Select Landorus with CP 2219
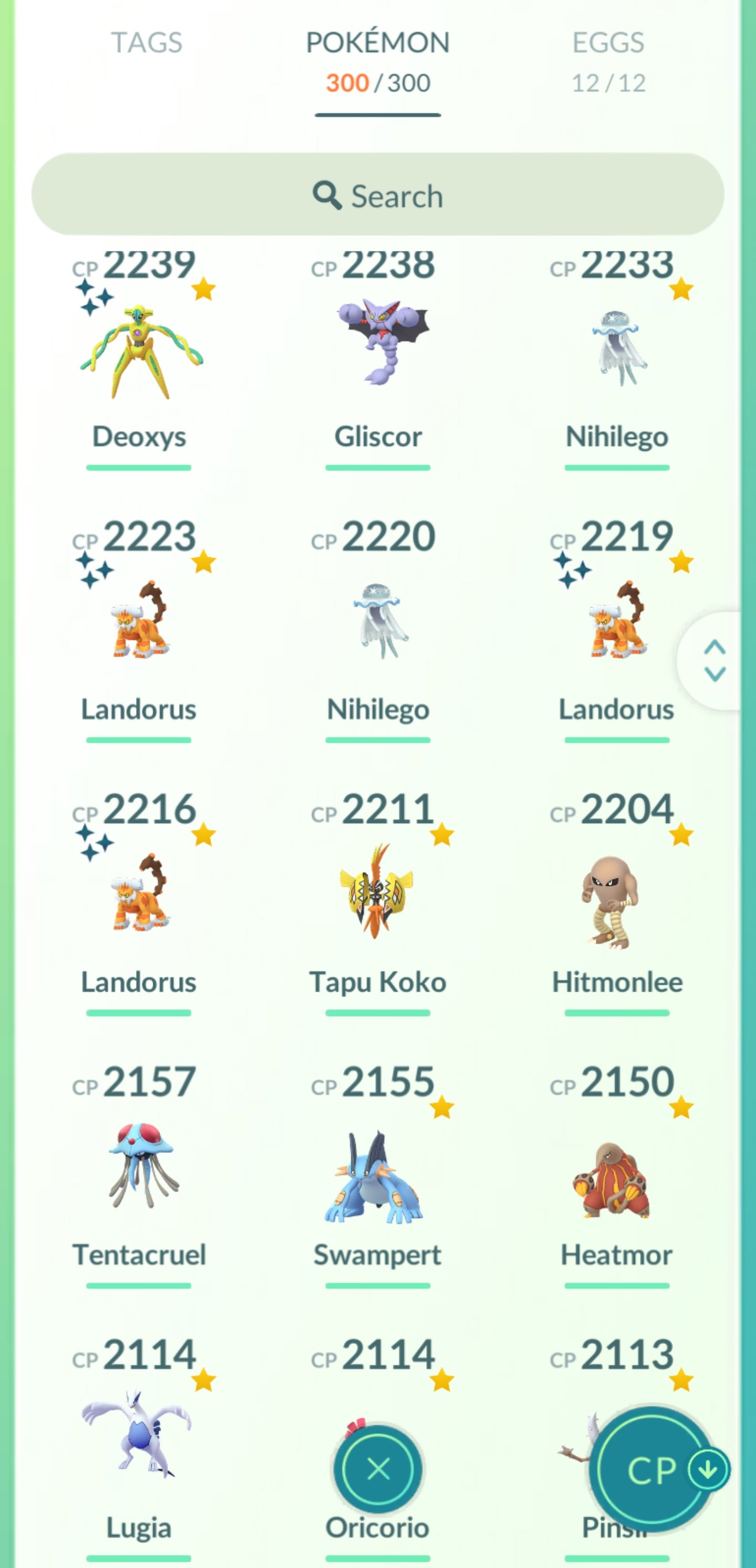This screenshot has height=1568, width=756. coord(616,621)
